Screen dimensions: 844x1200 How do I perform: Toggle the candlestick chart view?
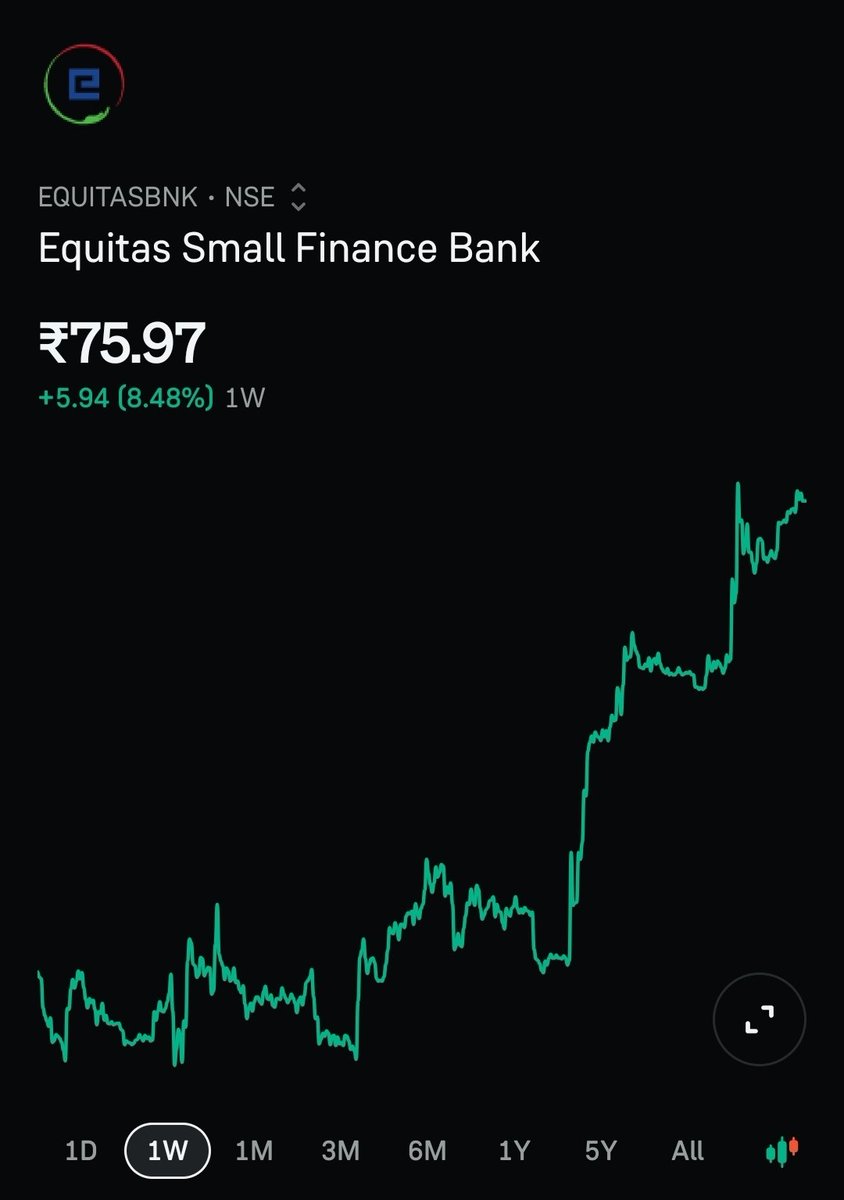click(783, 1151)
